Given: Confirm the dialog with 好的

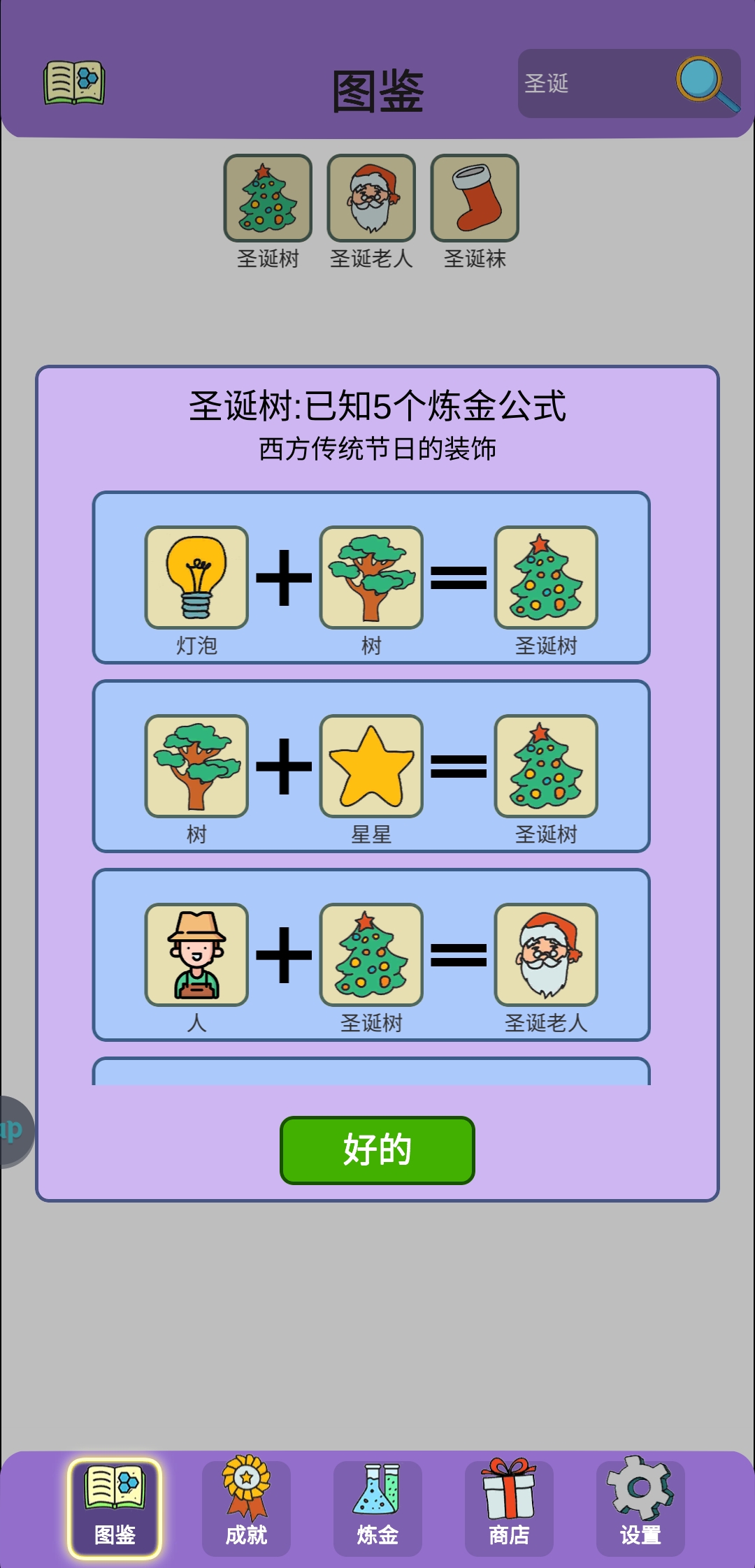Looking at the screenshot, I should click(377, 1149).
